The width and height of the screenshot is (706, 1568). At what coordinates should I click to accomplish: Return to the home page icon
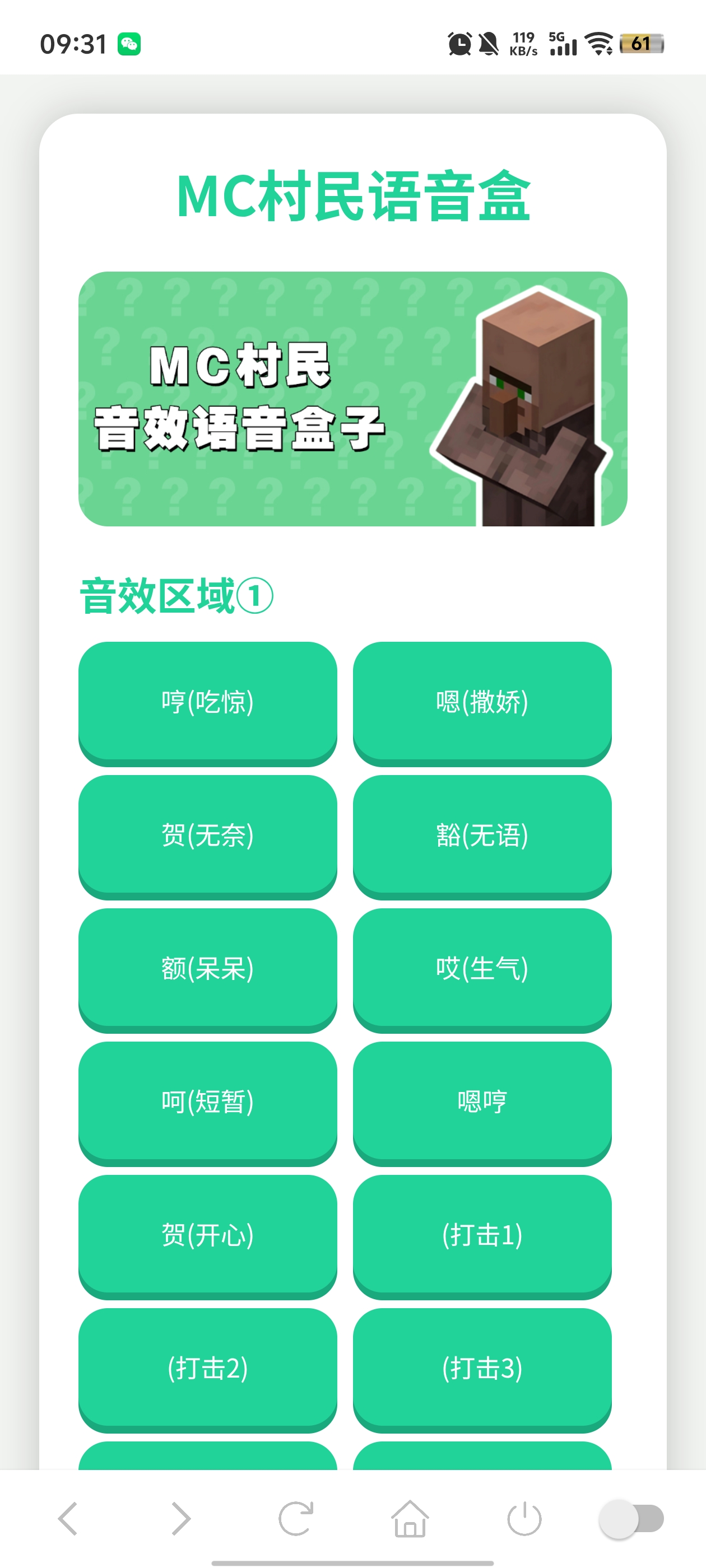(x=410, y=1518)
